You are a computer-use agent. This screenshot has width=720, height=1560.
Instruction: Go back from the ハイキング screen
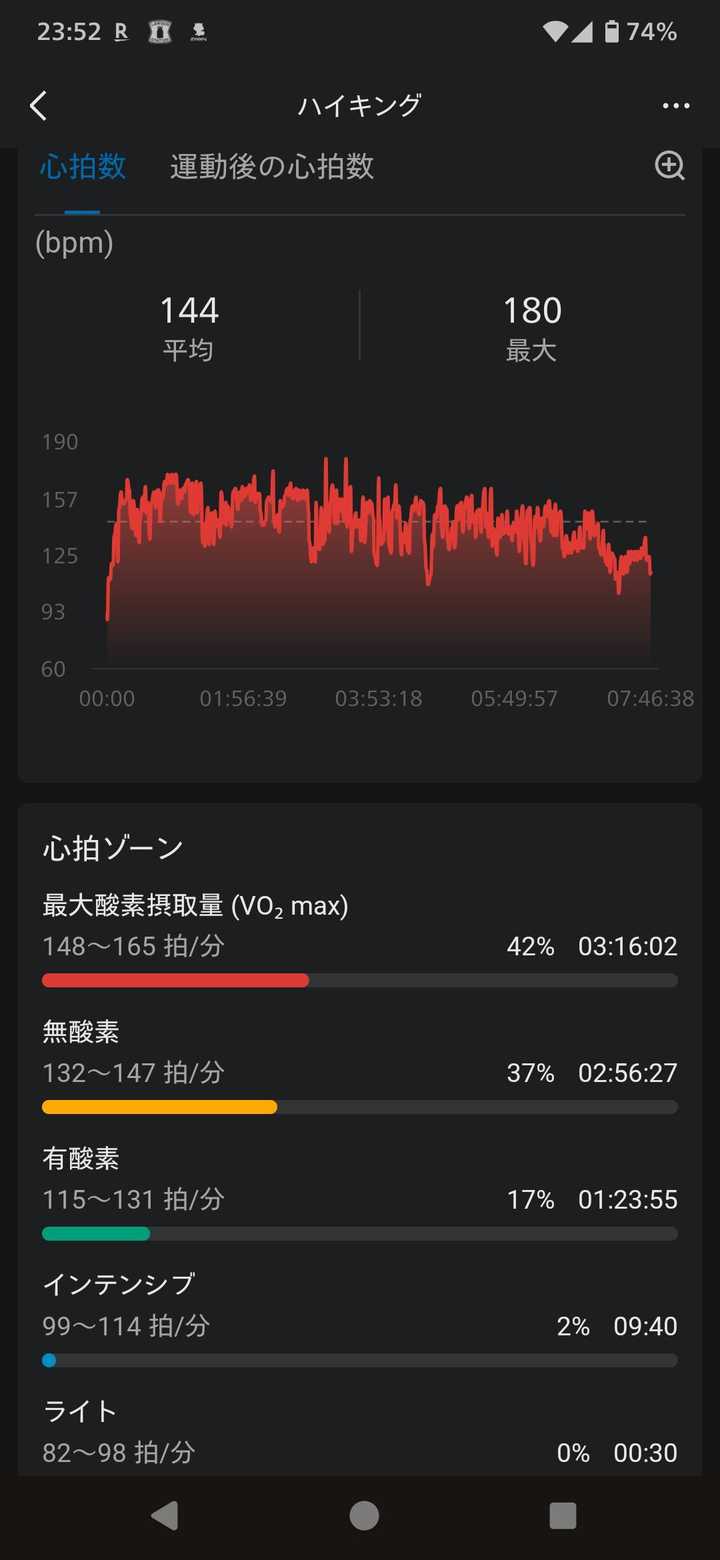coord(38,105)
